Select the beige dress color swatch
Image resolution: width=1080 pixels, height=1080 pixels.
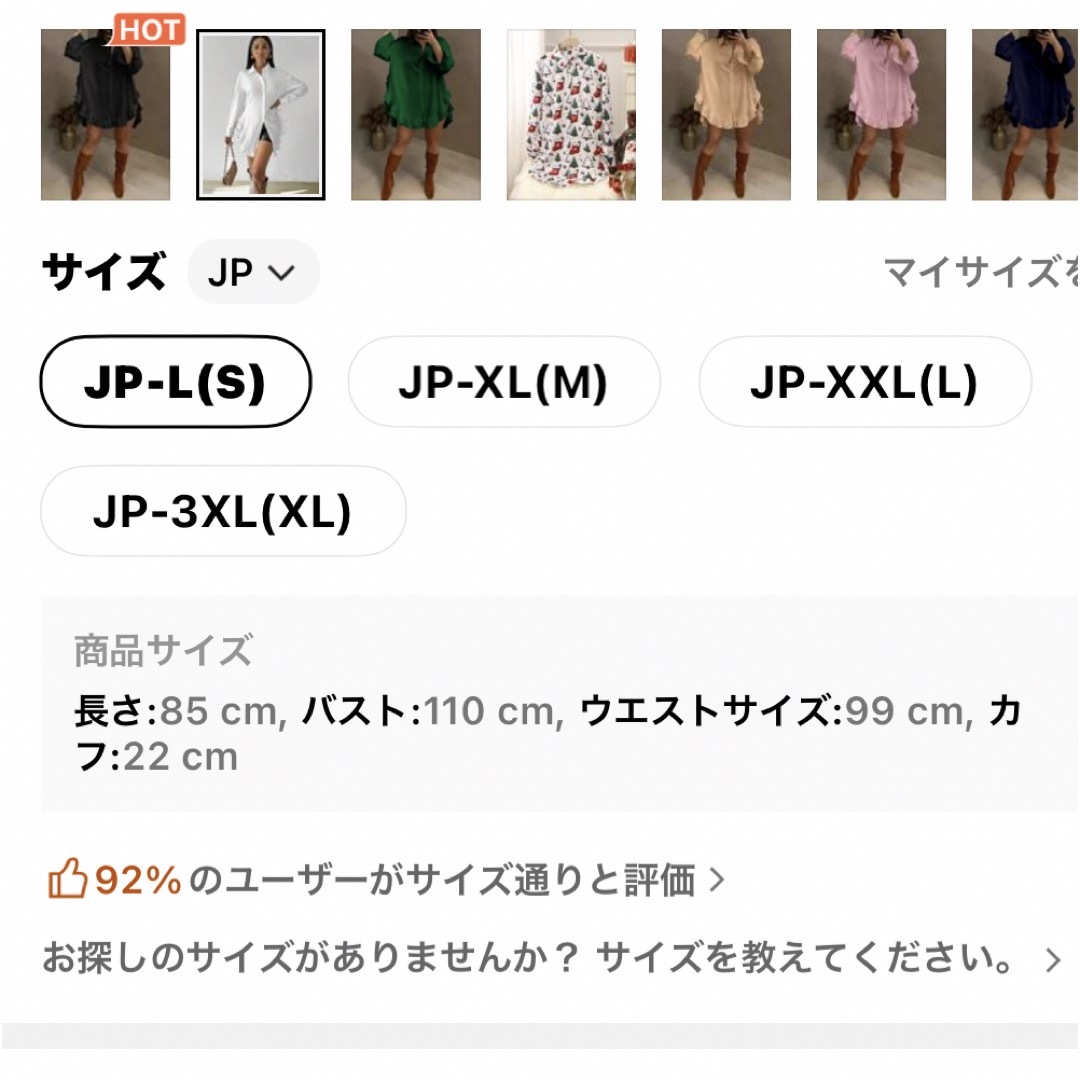point(726,114)
